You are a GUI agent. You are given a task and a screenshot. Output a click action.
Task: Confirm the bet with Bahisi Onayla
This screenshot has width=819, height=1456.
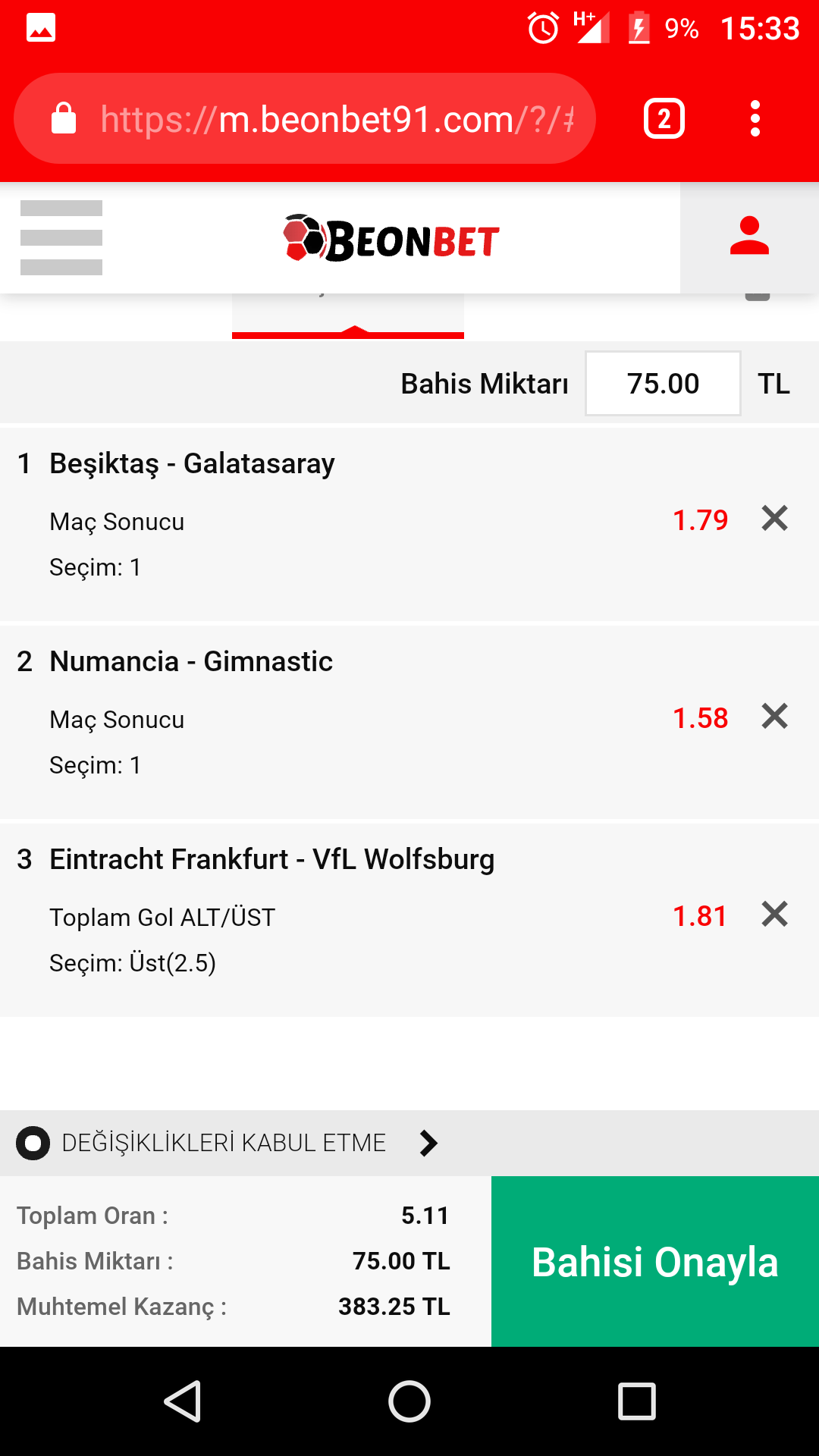655,1262
